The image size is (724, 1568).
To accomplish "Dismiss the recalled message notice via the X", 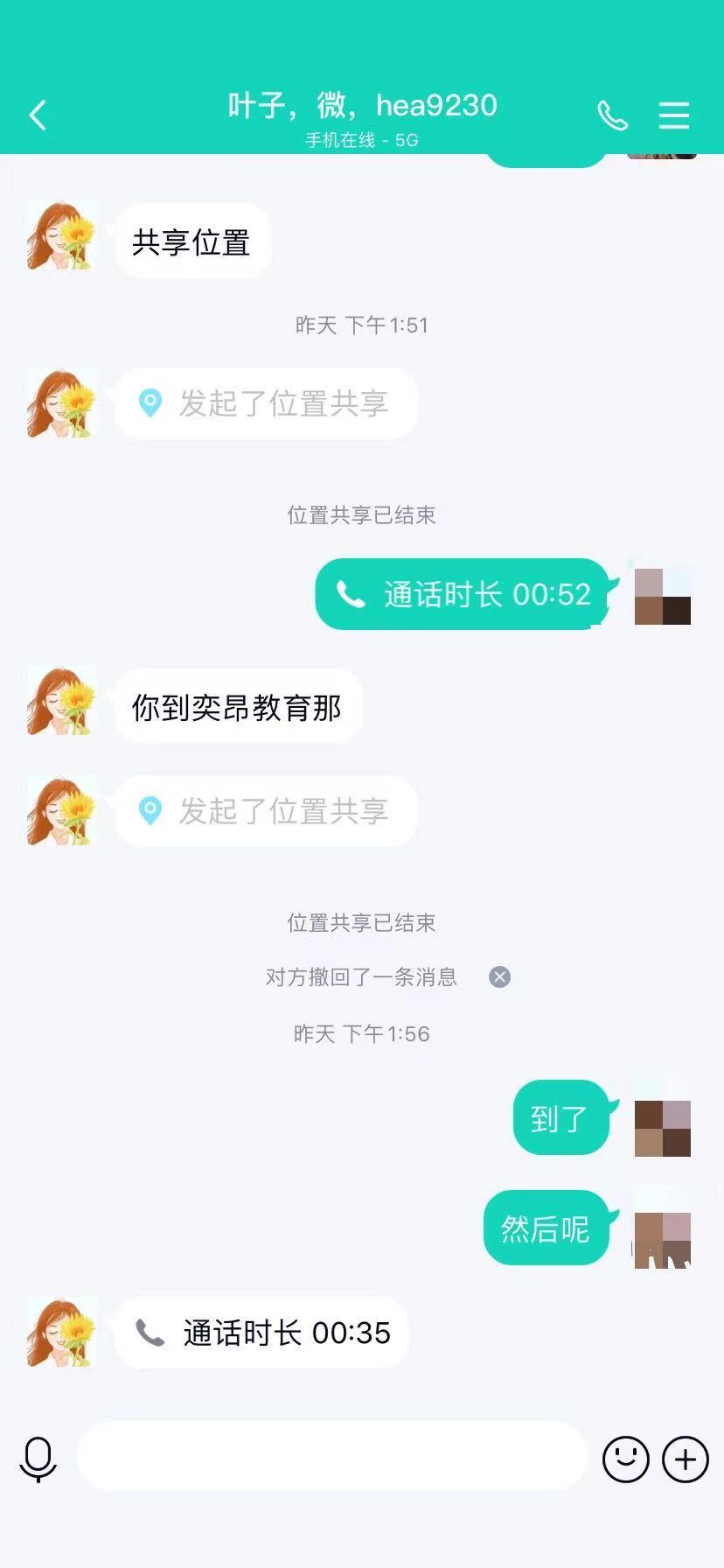I will coord(498,976).
